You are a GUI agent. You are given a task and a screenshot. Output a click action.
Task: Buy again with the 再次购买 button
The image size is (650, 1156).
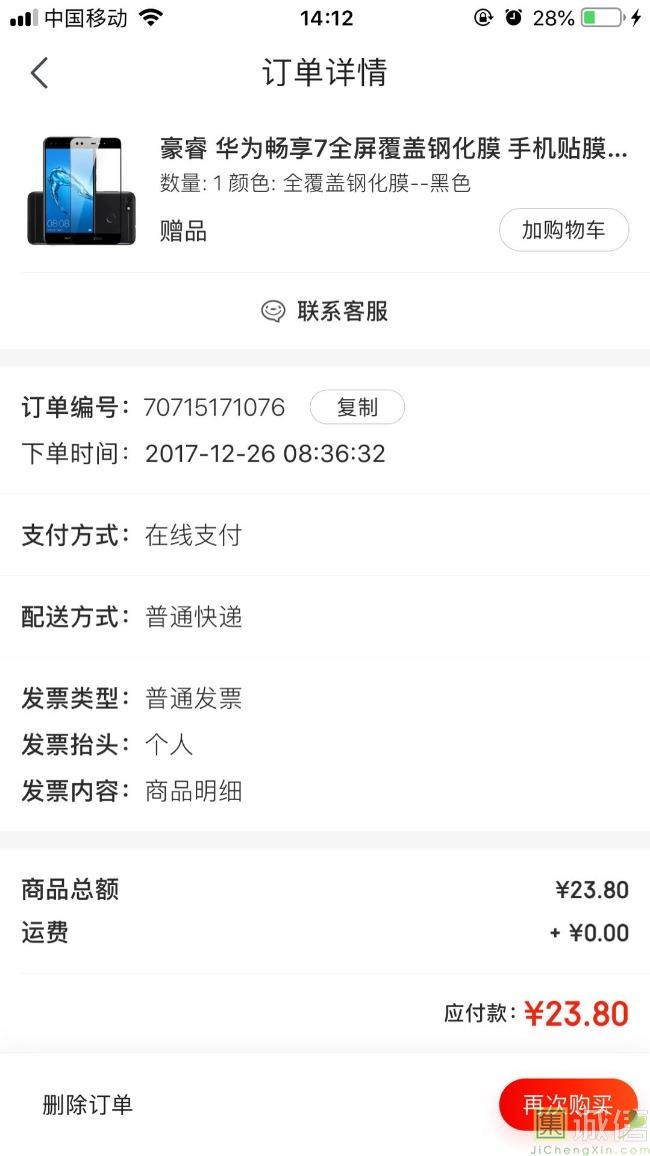point(566,1104)
